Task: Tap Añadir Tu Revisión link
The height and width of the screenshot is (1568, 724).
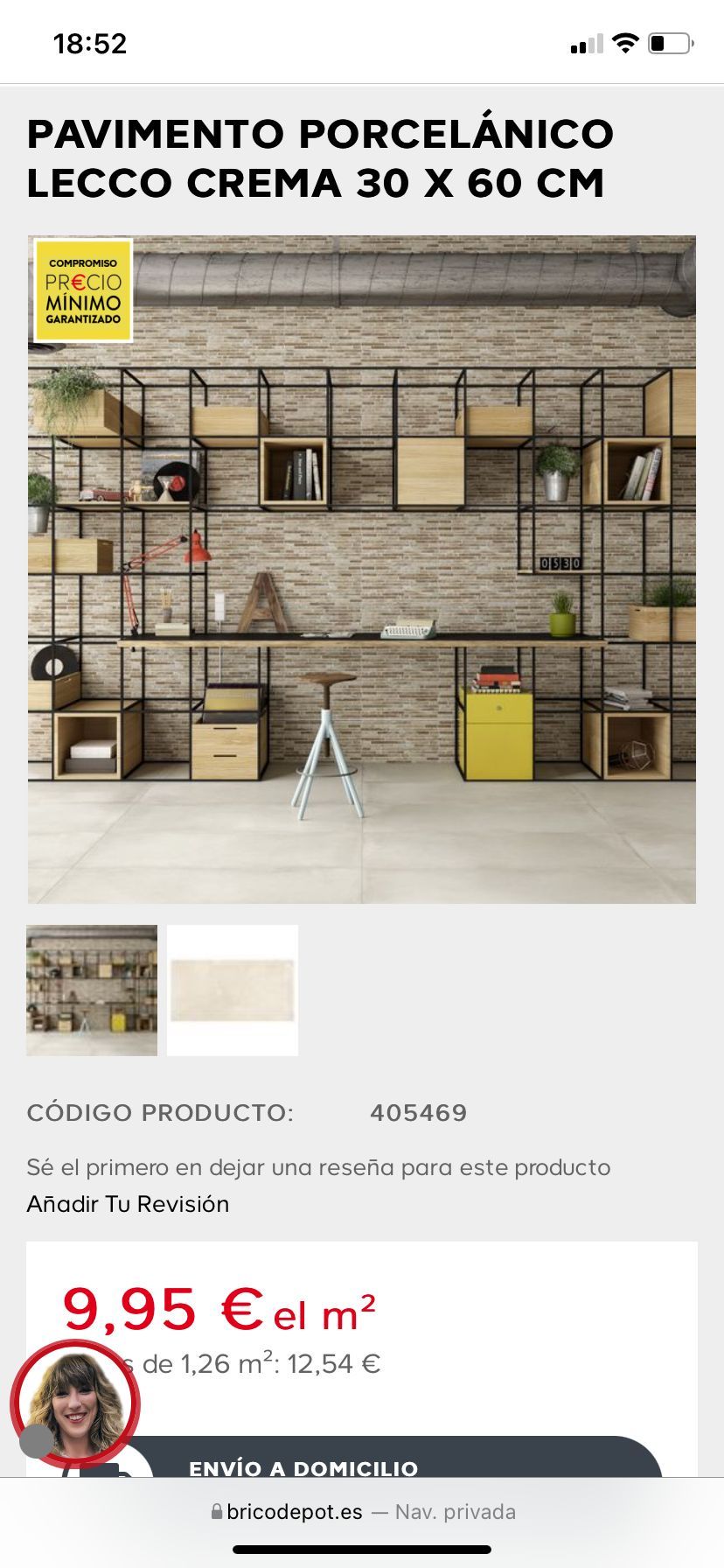Action: [x=128, y=1204]
